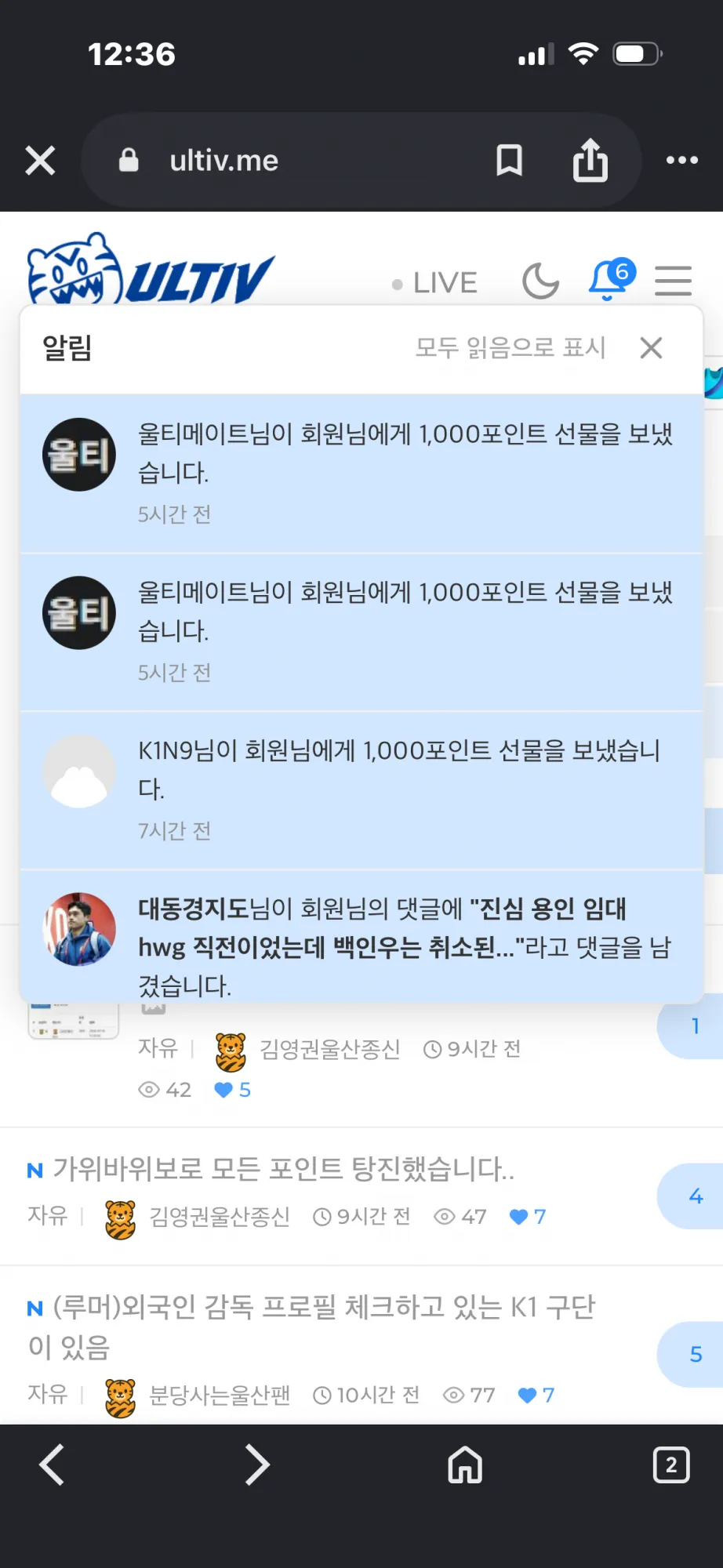Open the post 가위바위보로 모든 포인트 탕진했습니다
This screenshot has height=1568, width=723.
(284, 1169)
